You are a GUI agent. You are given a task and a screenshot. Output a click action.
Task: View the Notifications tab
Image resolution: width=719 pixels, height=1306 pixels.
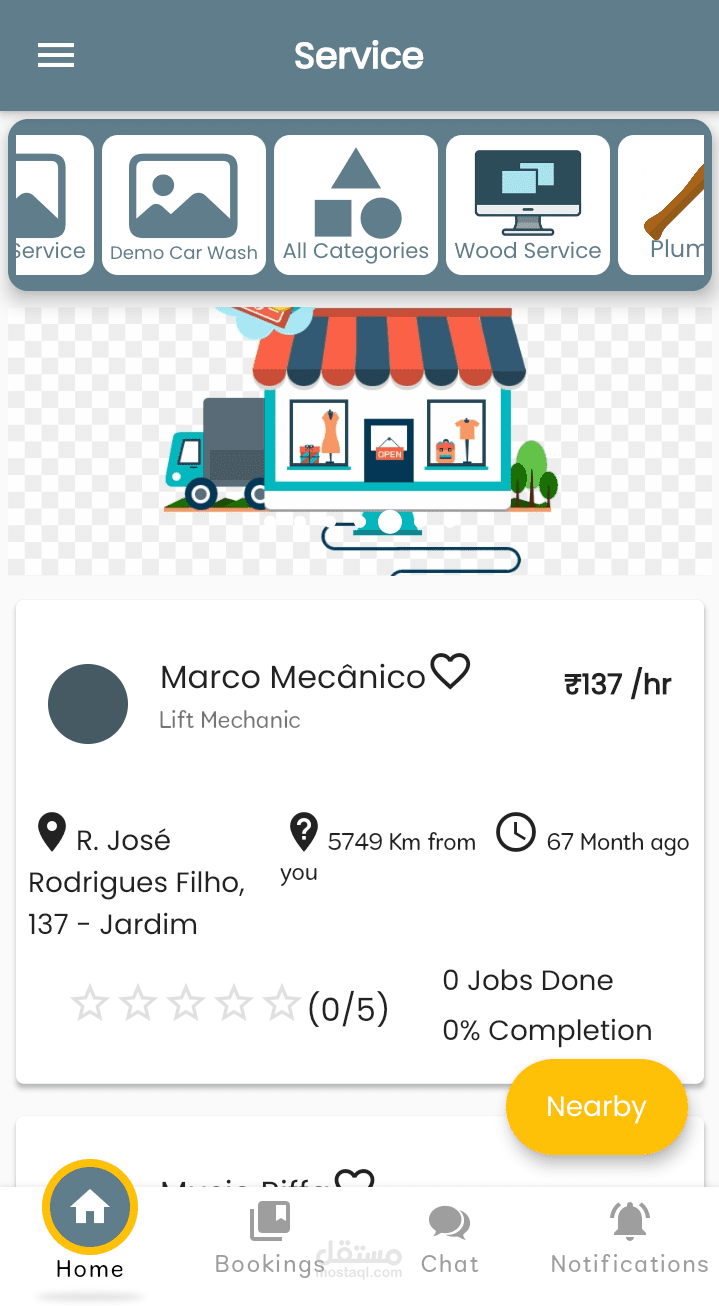click(x=630, y=1239)
